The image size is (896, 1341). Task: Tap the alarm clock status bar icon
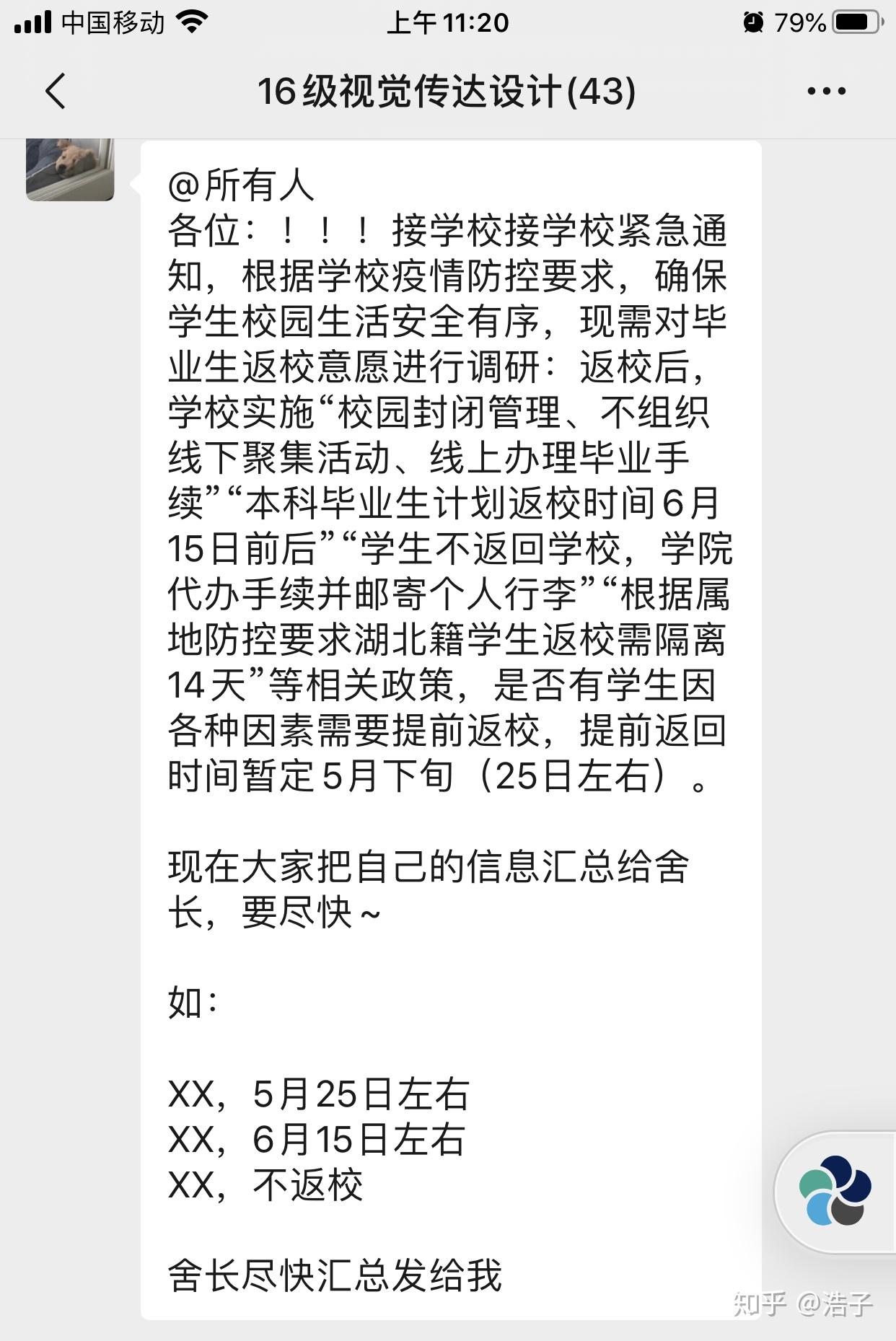[752, 22]
